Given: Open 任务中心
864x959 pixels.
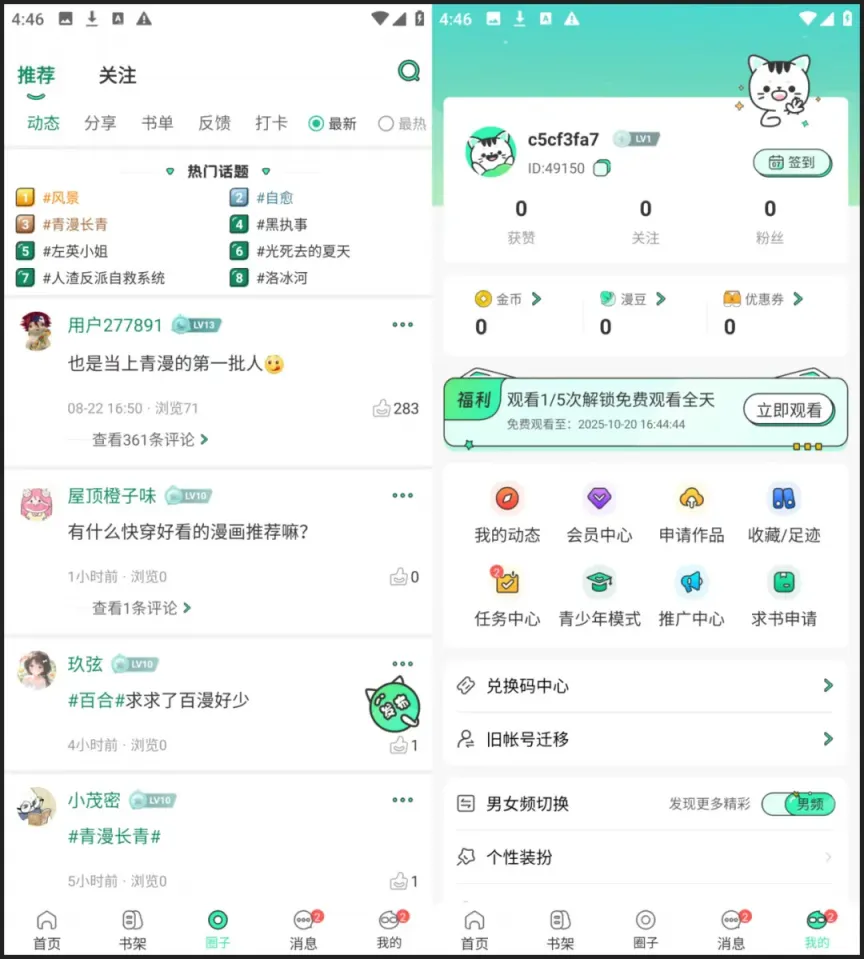Looking at the screenshot, I should pyautogui.click(x=507, y=598).
